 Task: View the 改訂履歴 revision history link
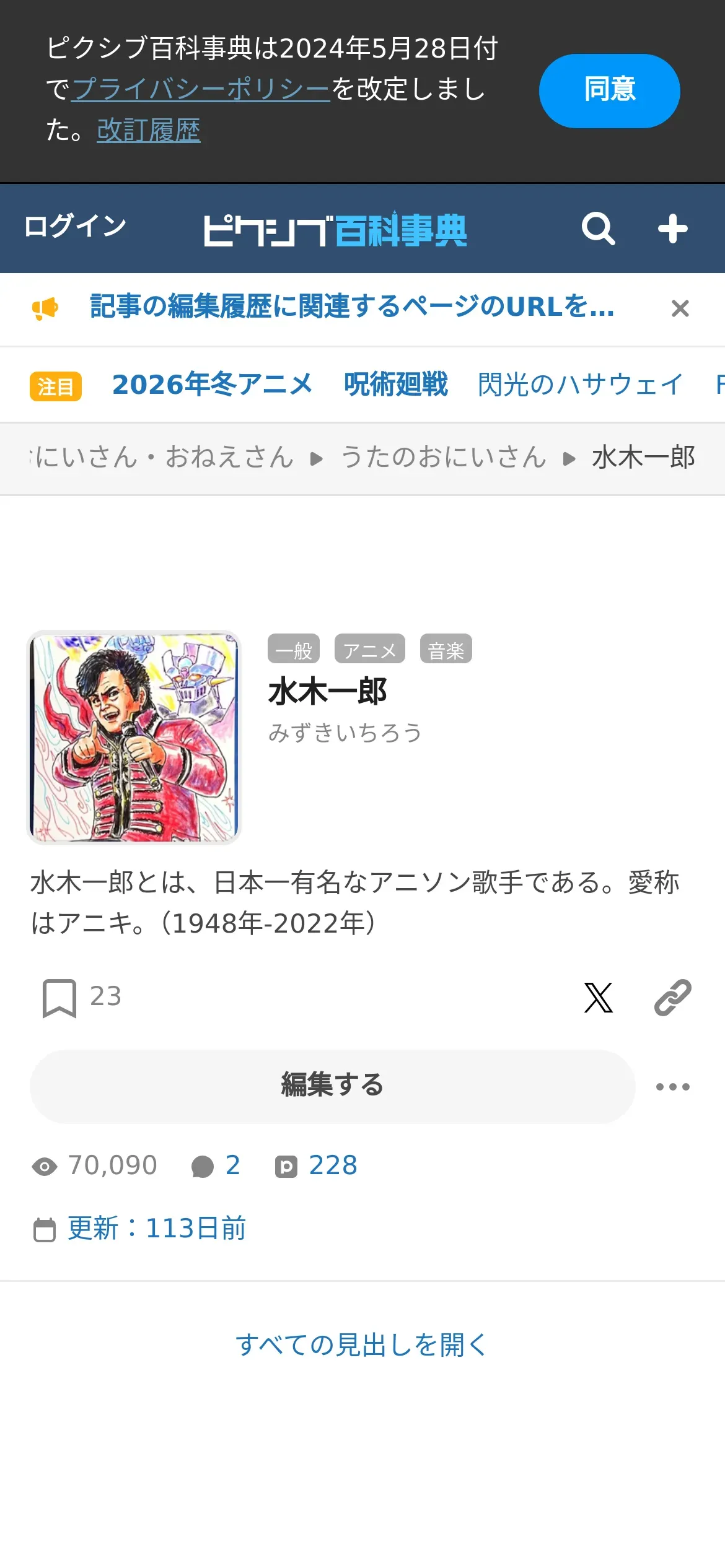point(148,130)
